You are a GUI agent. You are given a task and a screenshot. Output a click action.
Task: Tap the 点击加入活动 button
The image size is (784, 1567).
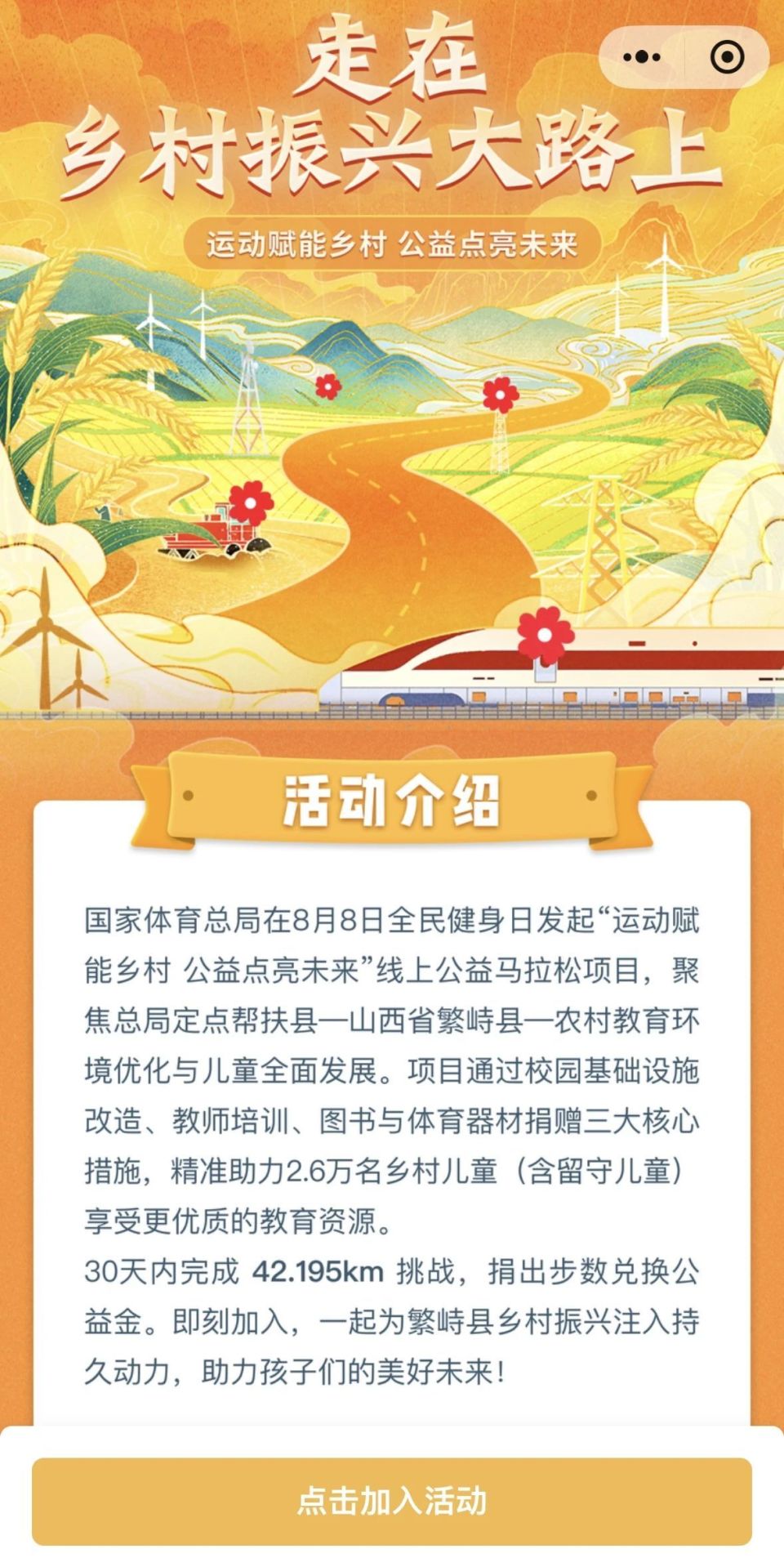[x=392, y=1501]
